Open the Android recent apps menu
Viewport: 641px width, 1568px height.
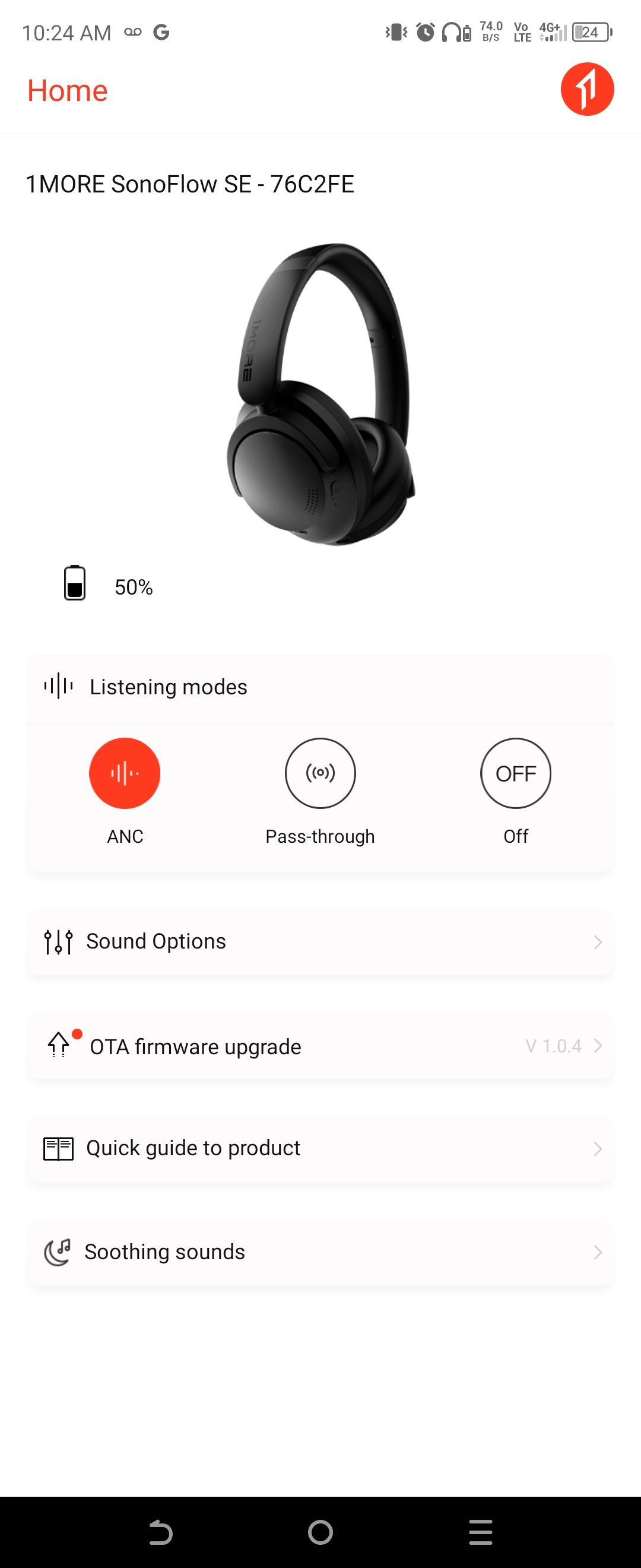pos(480,1534)
